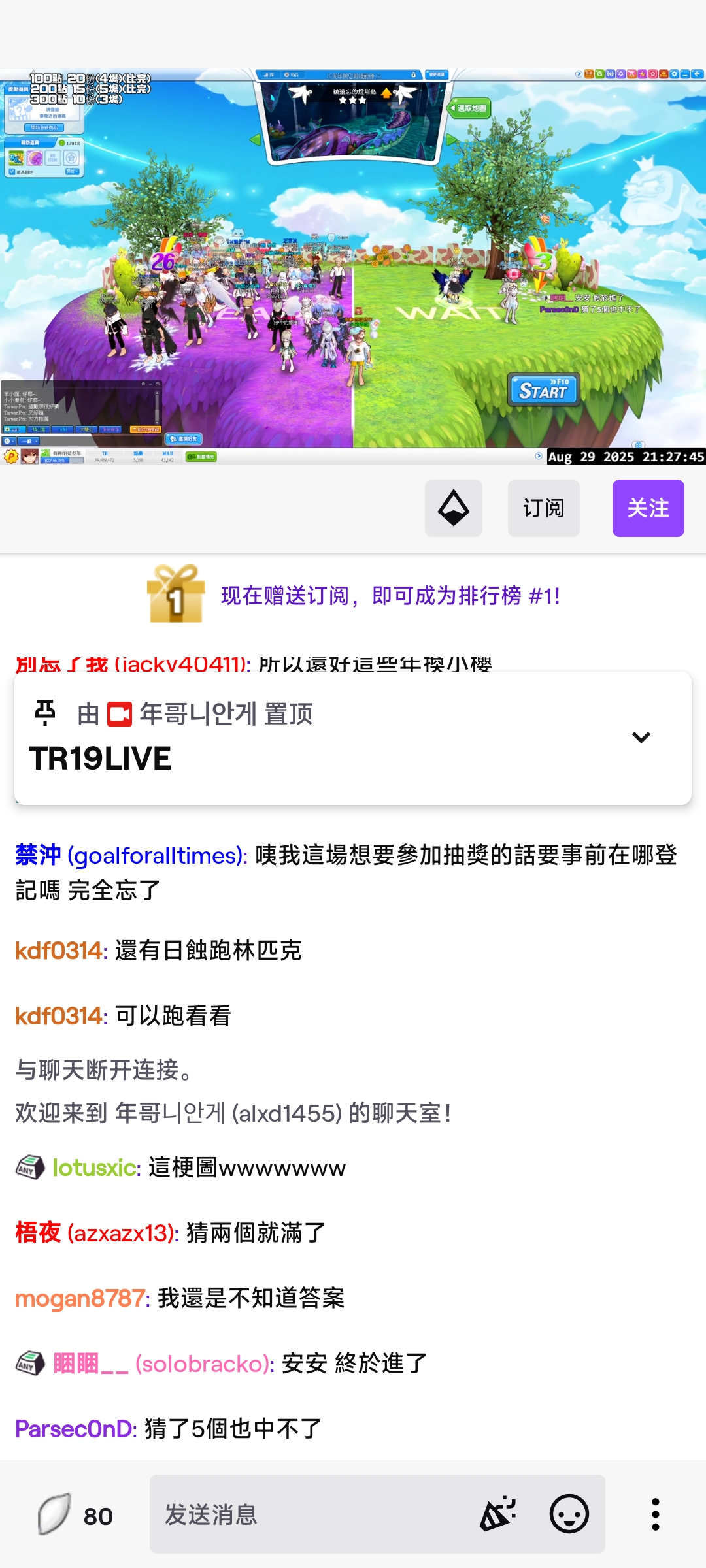Tap the live stream video player
Screen dimensions: 706x1568
[x=353, y=267]
